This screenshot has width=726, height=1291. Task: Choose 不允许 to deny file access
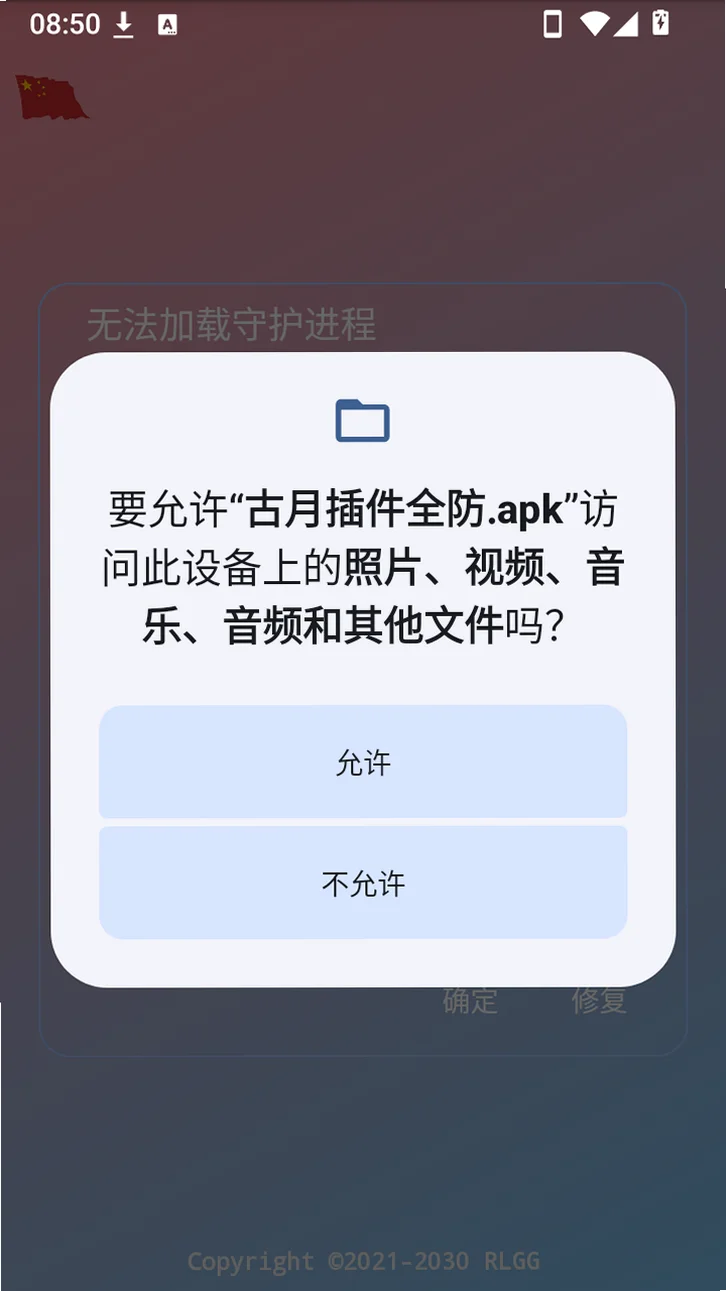pos(363,883)
